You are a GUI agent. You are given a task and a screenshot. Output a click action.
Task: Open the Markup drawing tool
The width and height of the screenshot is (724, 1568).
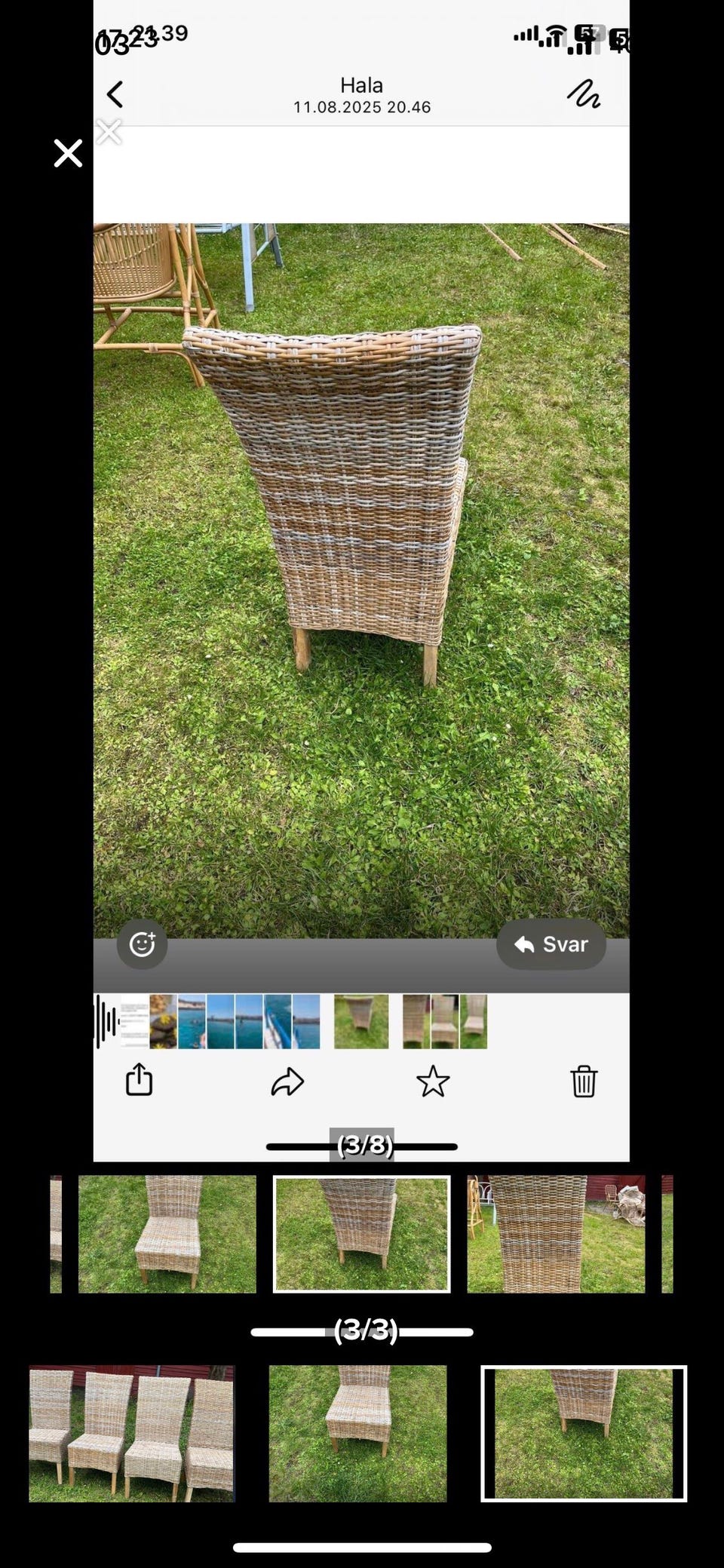pos(584,94)
